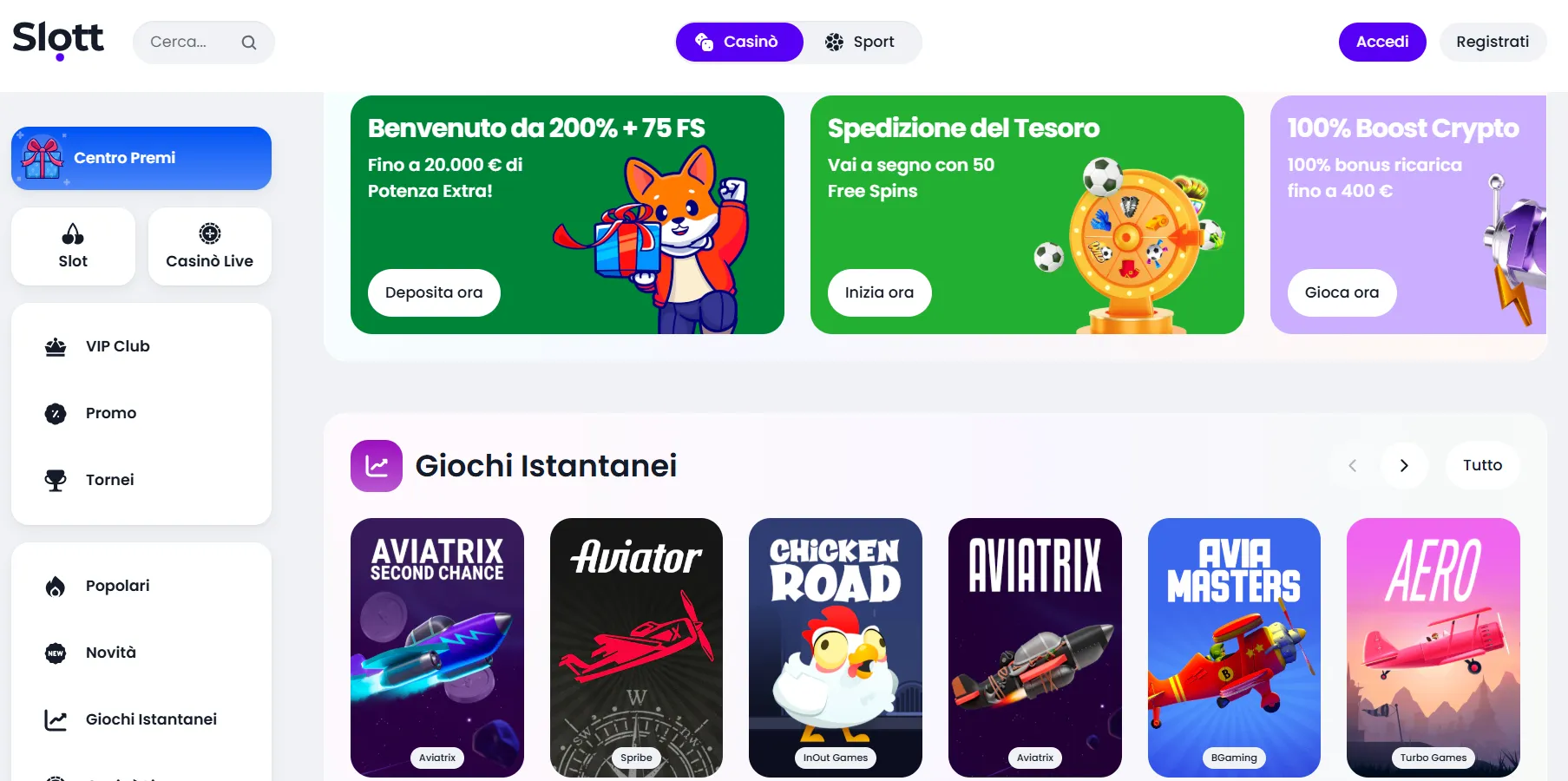1568x781 pixels.
Task: Tap Inizia ora on Spedizione del Tesoro
Action: click(x=879, y=292)
